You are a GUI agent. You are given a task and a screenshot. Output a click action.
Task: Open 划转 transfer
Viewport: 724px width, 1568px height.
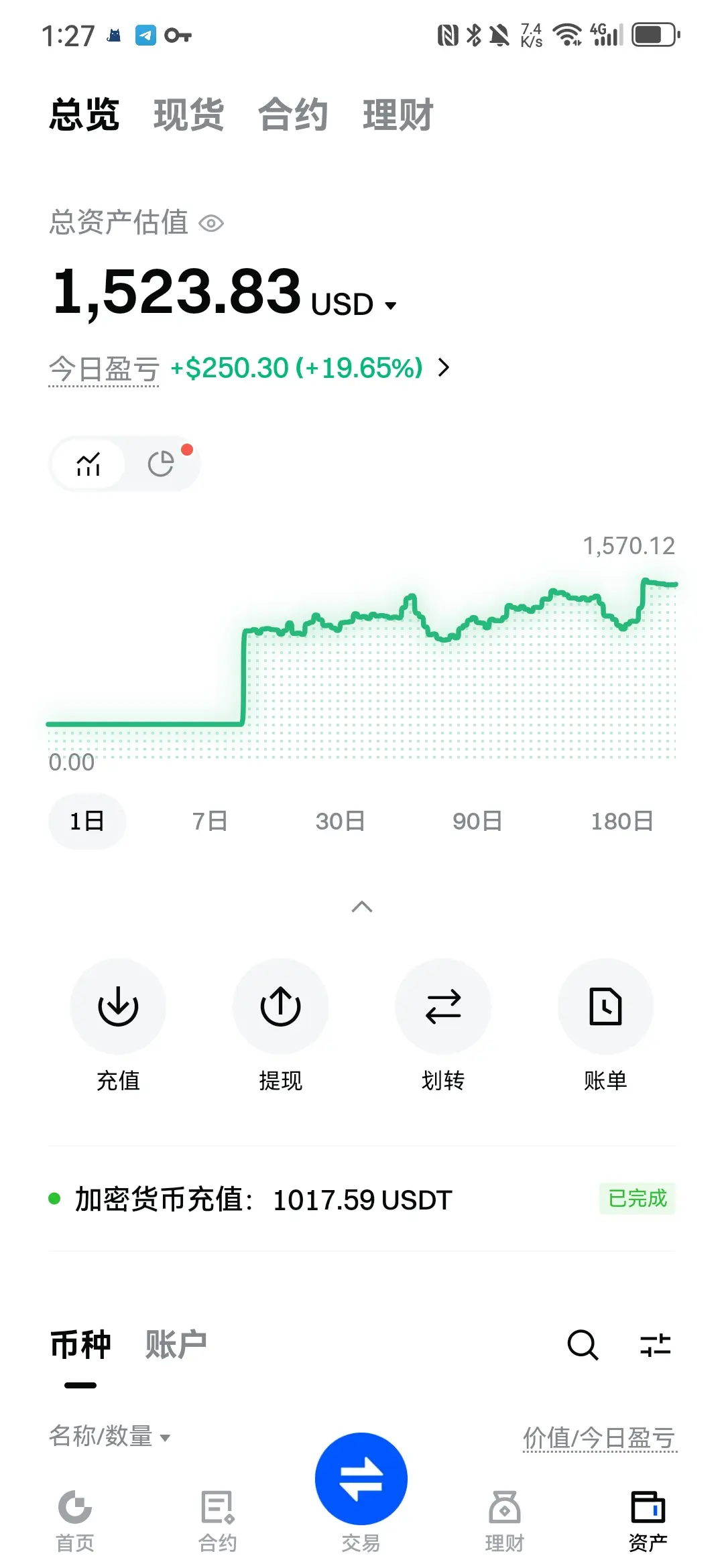(x=443, y=1006)
